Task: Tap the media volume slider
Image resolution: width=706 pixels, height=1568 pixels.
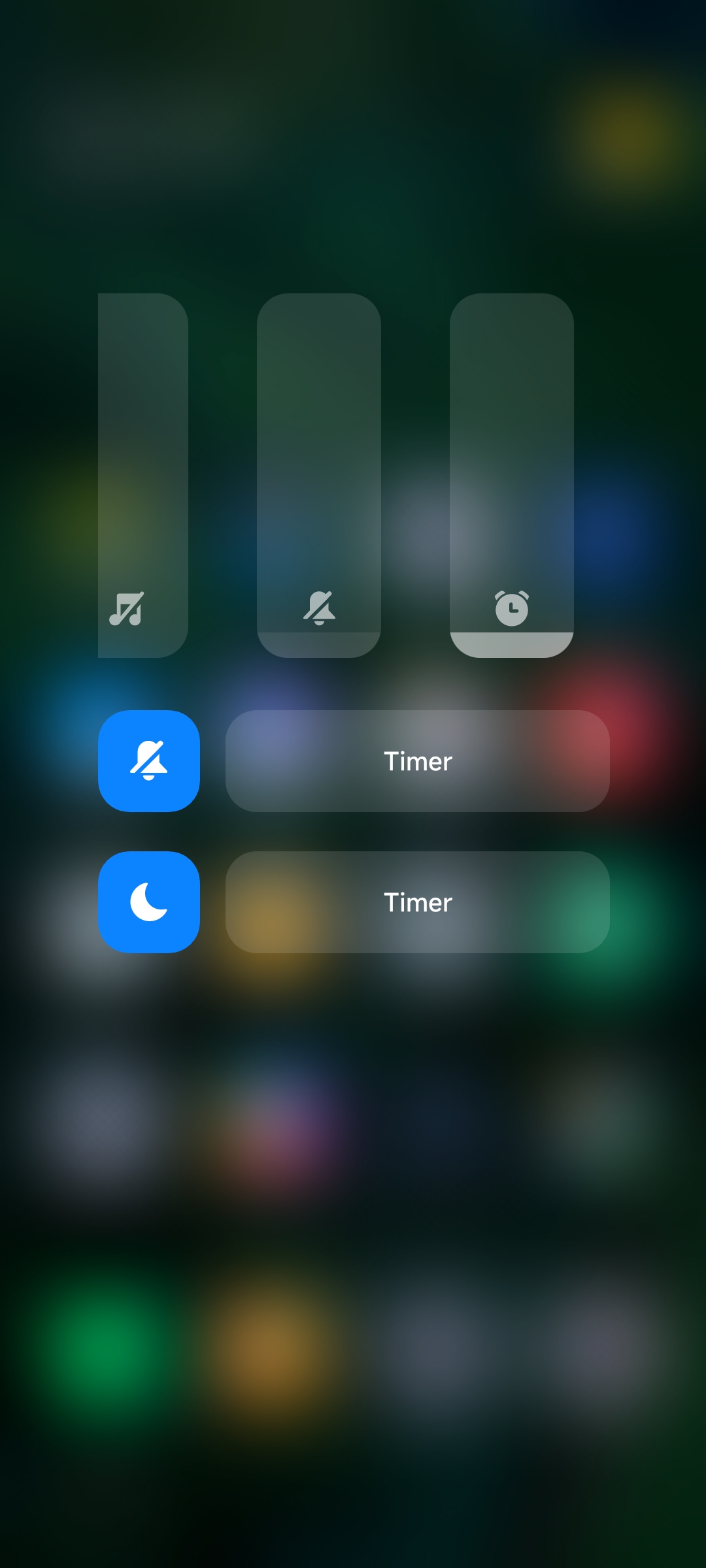Action: coord(143,476)
